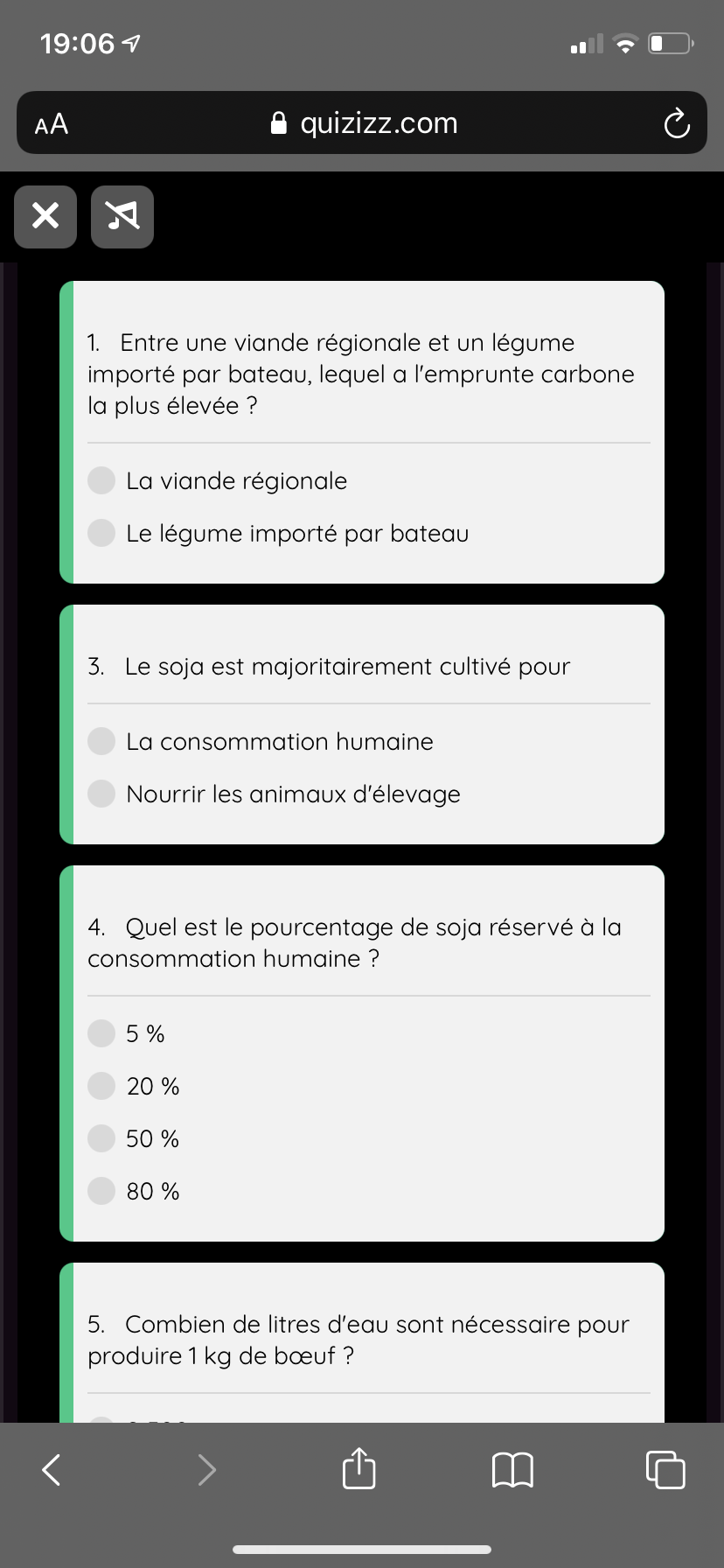This screenshot has height=1568, width=724.
Task: Pick Nourrir les animaux d'élevage
Action: tap(274, 794)
